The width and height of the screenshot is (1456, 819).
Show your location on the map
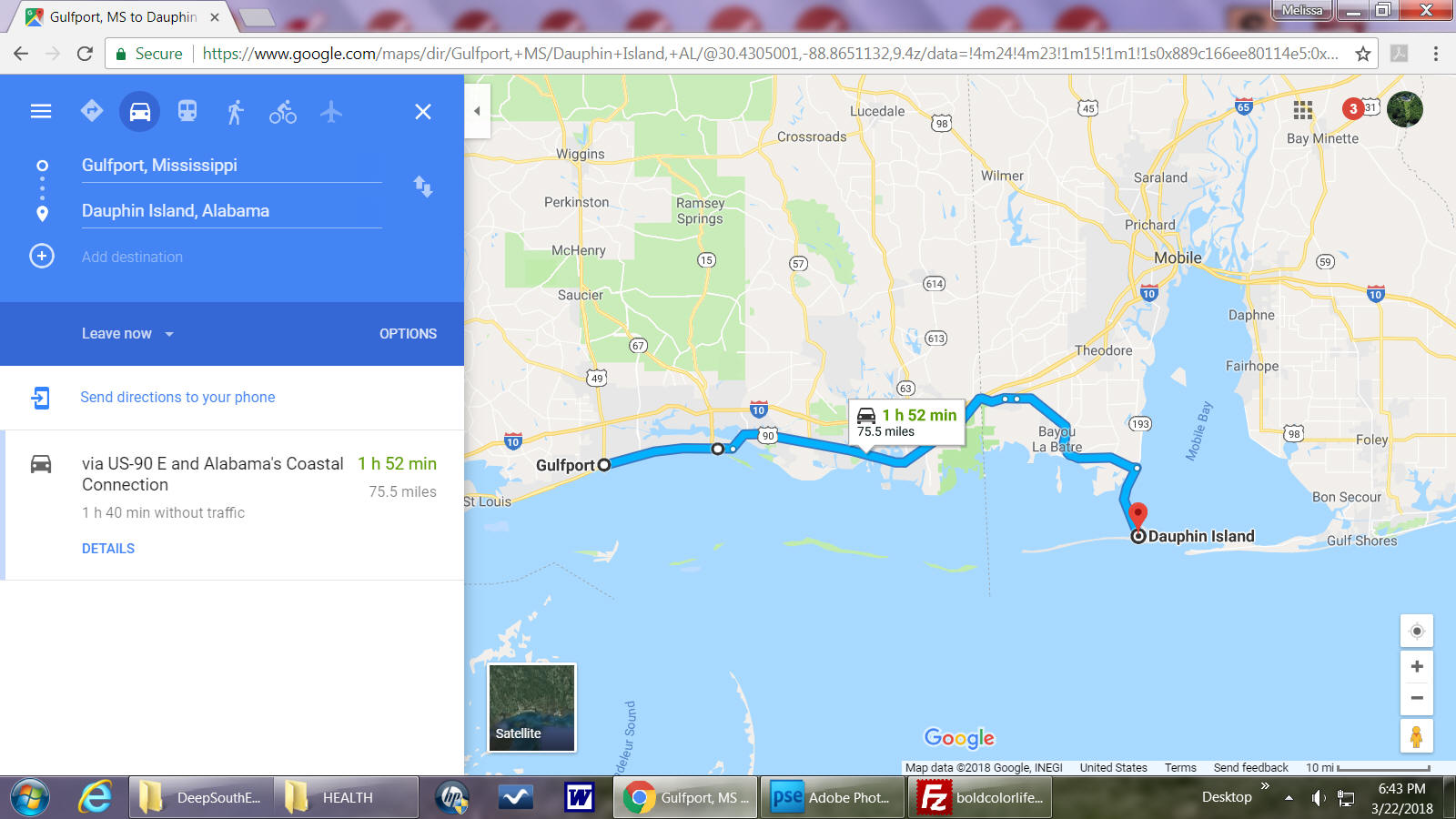click(x=1417, y=632)
